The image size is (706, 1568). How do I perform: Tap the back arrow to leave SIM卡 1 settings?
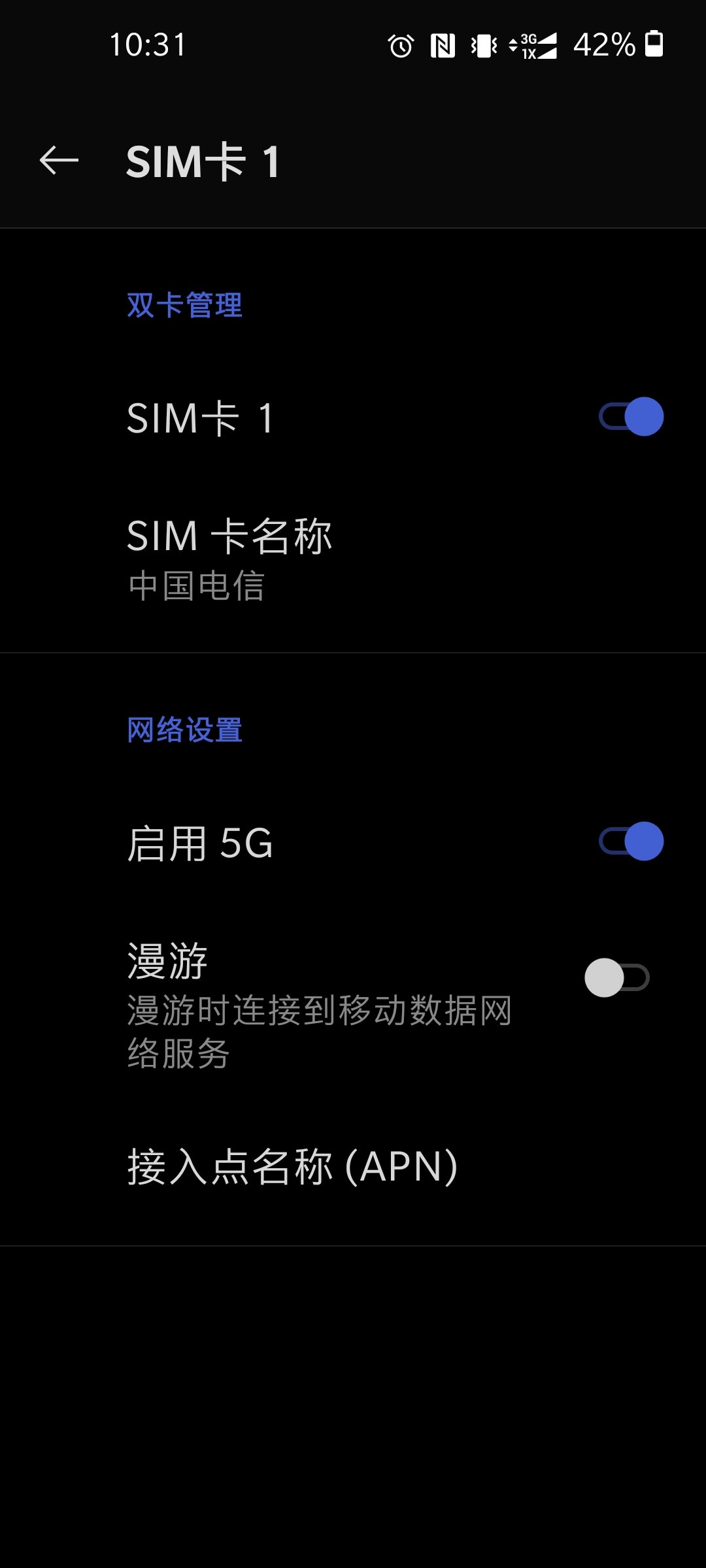(x=58, y=160)
